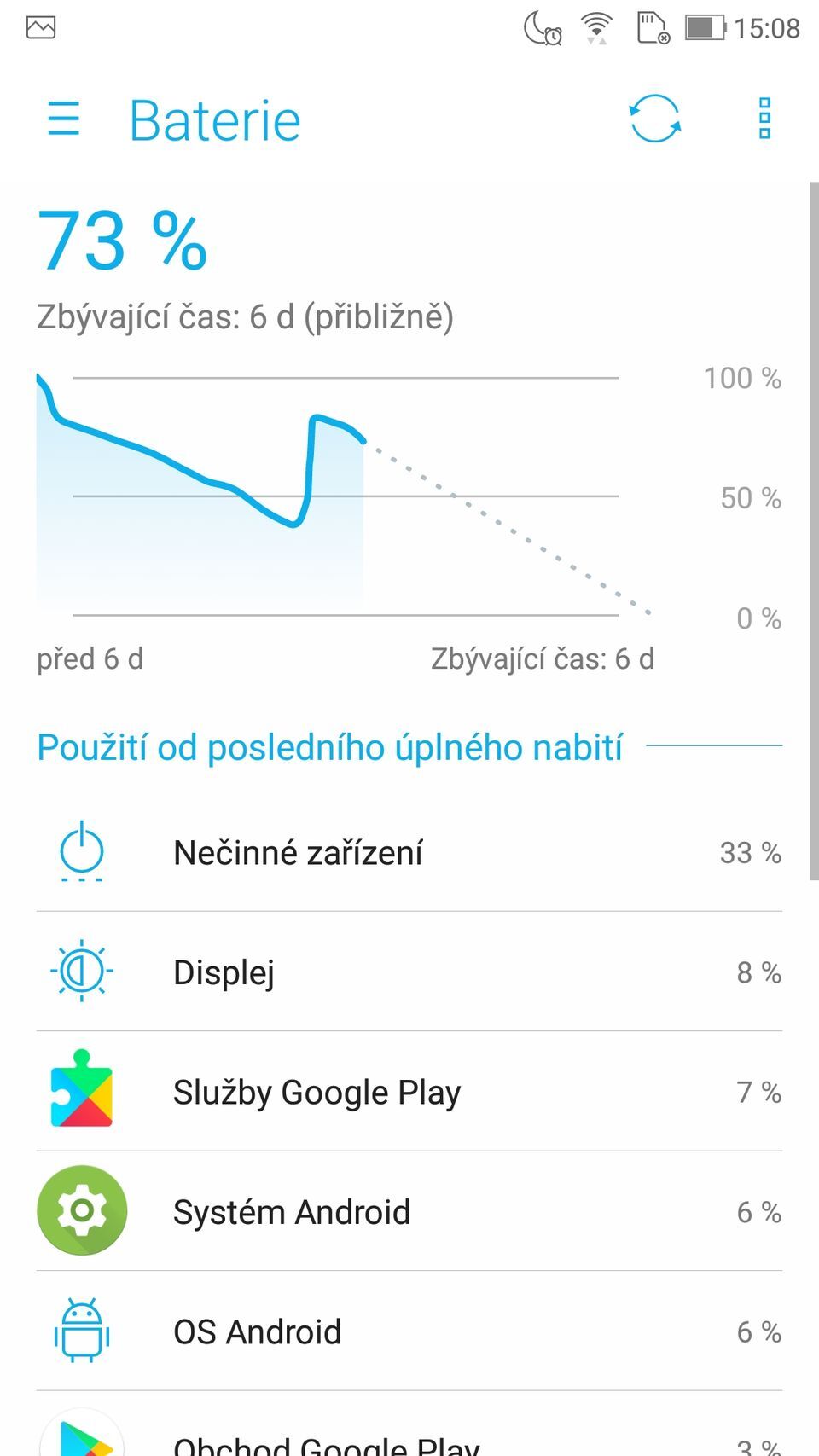Open the Displej usage entry
Image resolution: width=819 pixels, height=1456 pixels.
click(x=409, y=971)
